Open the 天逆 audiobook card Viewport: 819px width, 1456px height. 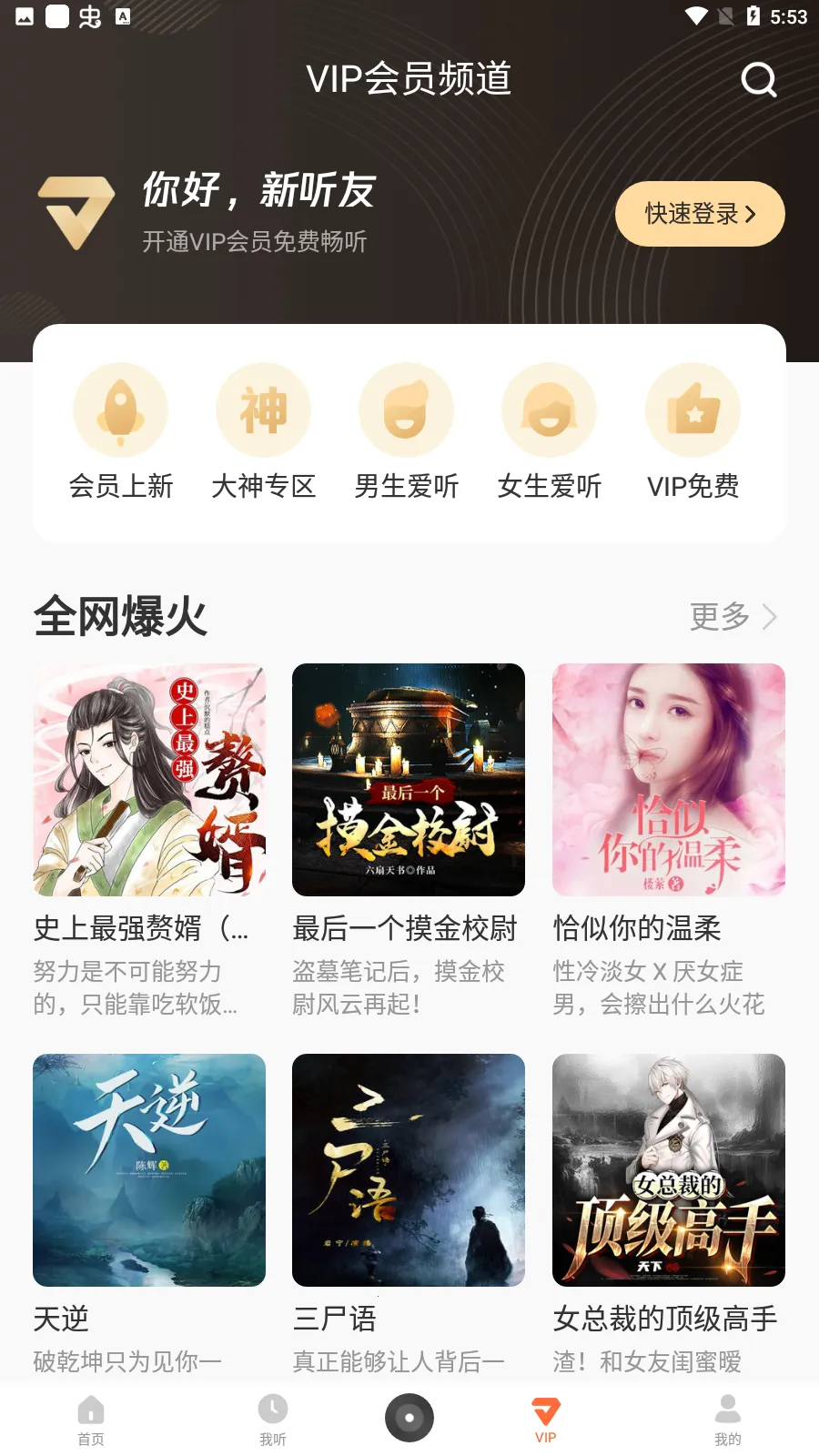(149, 1170)
